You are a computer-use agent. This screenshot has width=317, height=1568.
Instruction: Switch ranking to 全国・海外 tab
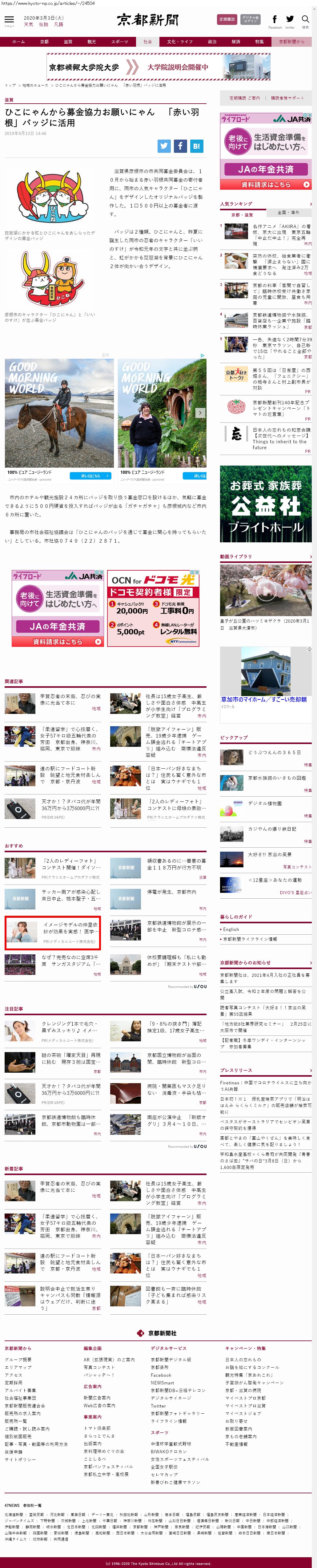pos(288,213)
